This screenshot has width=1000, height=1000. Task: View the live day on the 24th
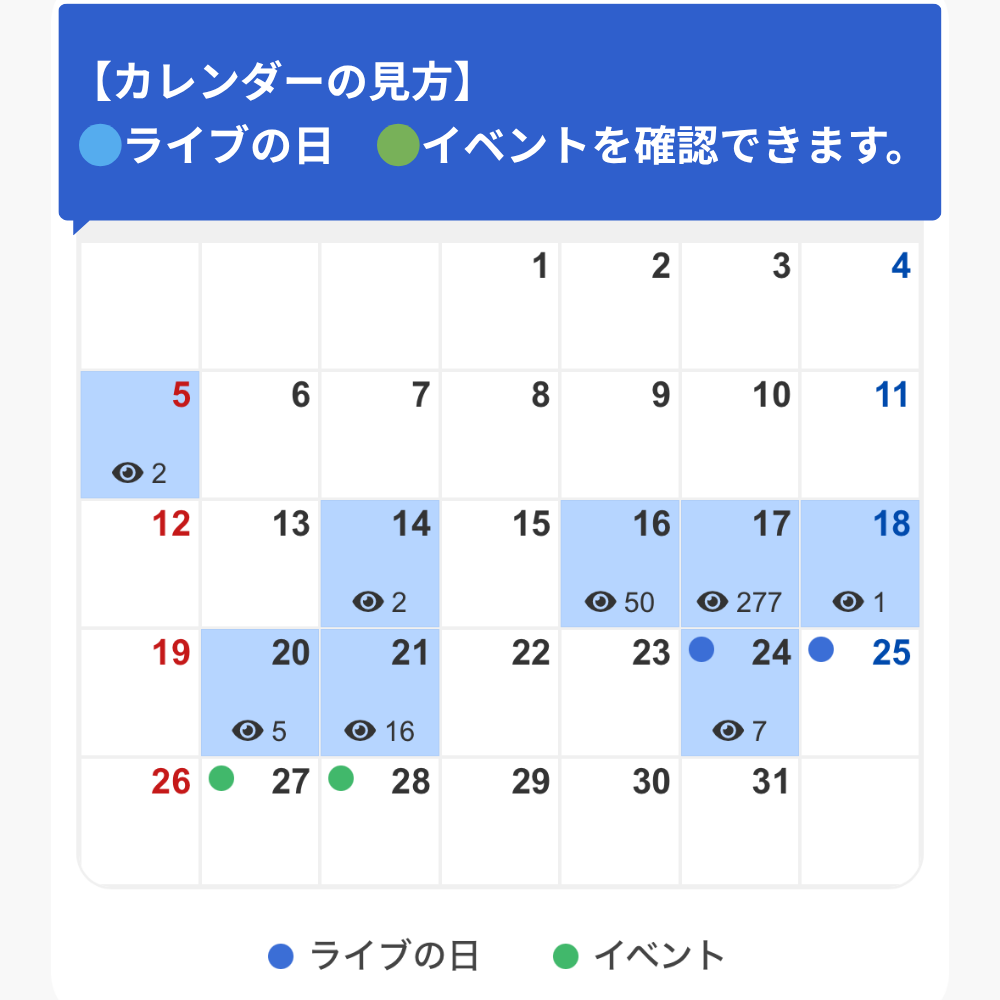pyautogui.click(x=740, y=692)
